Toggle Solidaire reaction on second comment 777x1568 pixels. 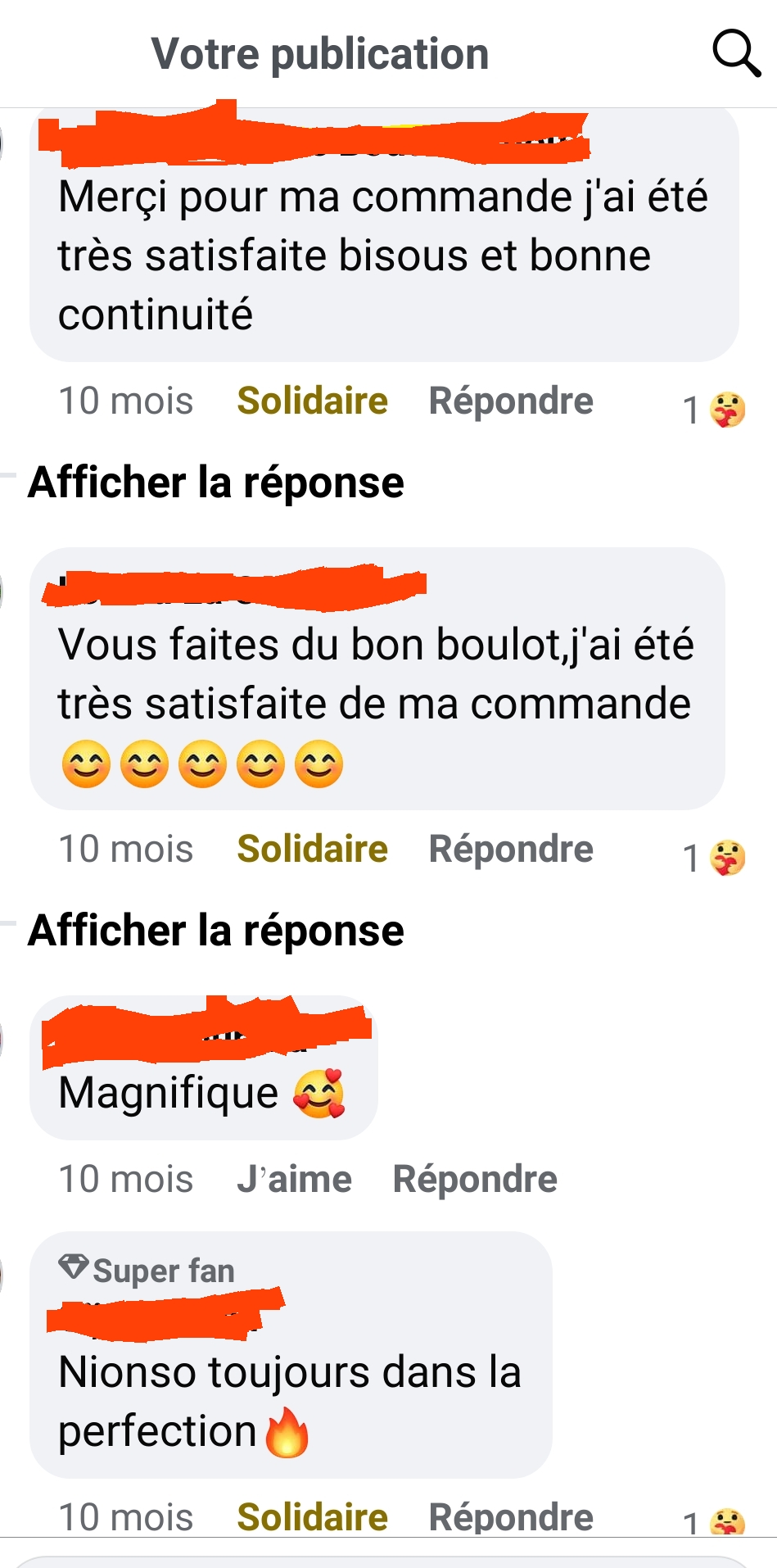click(312, 849)
